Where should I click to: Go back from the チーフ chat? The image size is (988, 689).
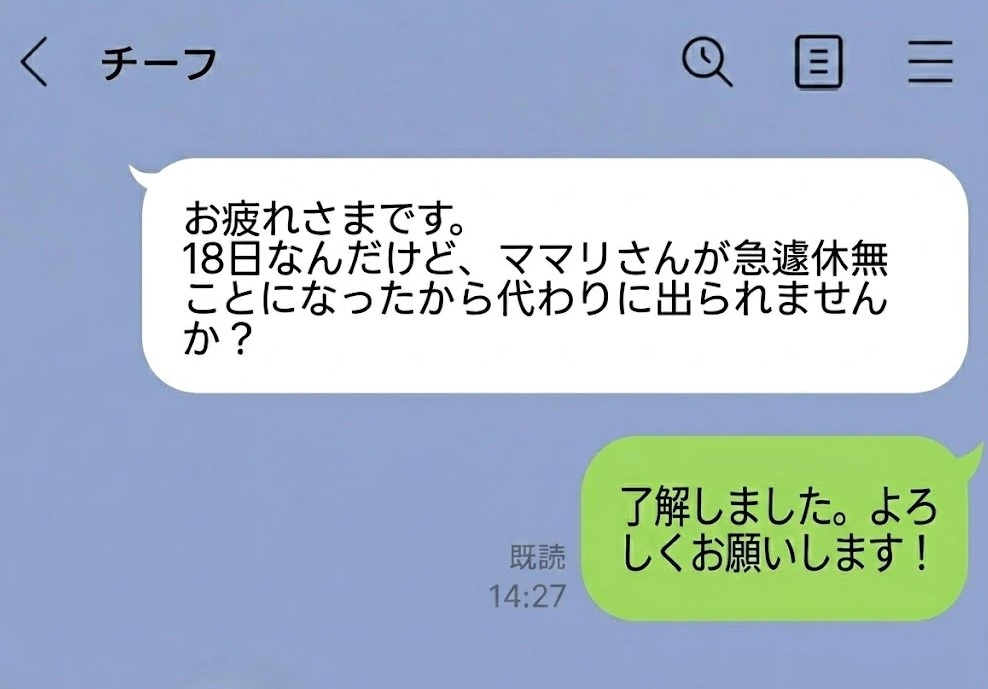click(x=33, y=62)
